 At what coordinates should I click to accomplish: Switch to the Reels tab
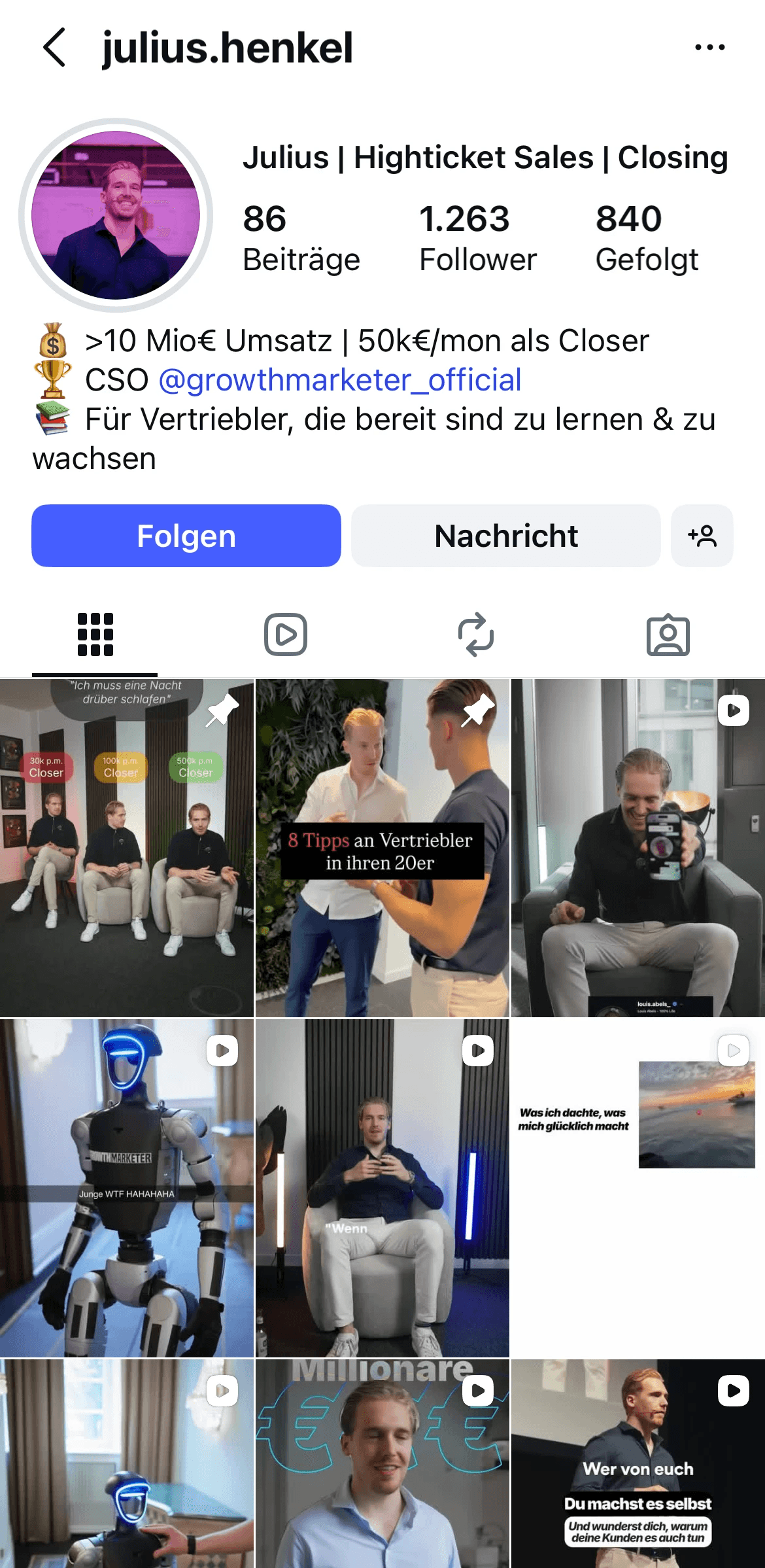pos(286,635)
